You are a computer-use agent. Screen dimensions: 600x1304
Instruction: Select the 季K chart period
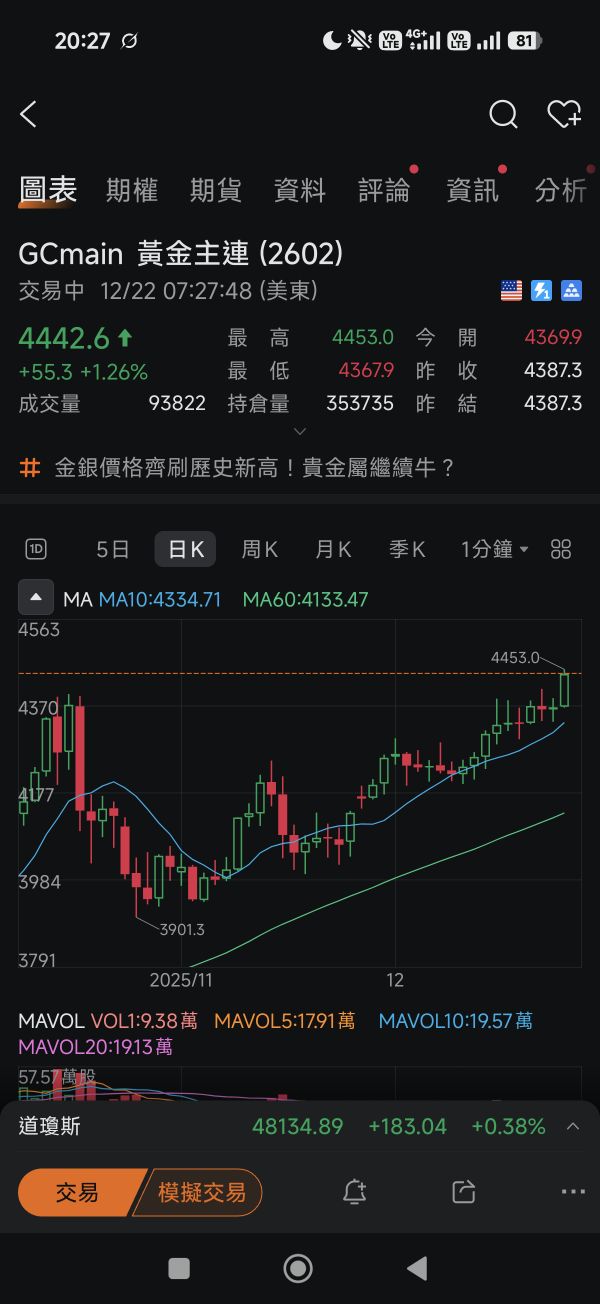tap(407, 549)
